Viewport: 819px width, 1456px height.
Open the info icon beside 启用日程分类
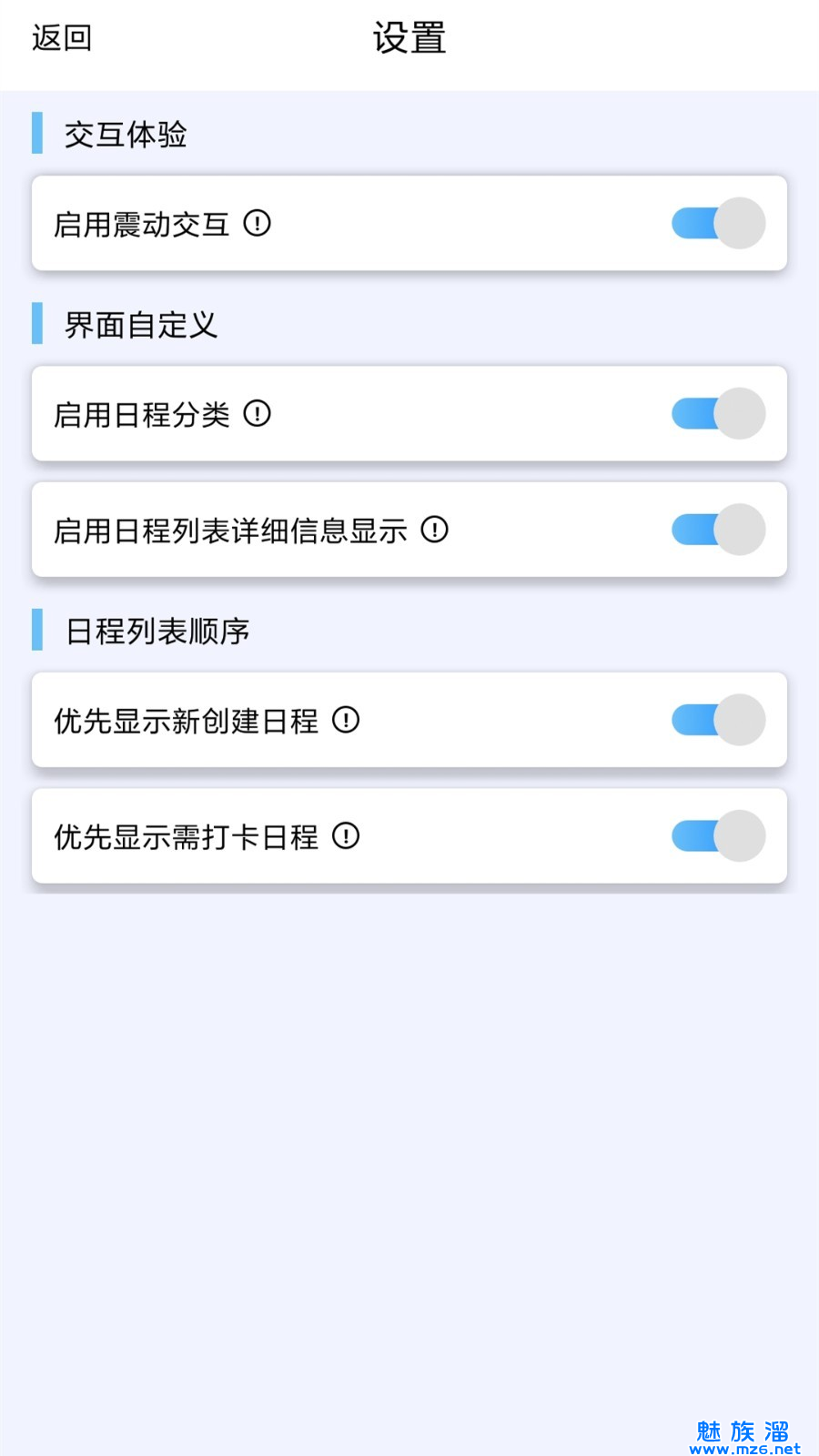pyautogui.click(x=258, y=413)
